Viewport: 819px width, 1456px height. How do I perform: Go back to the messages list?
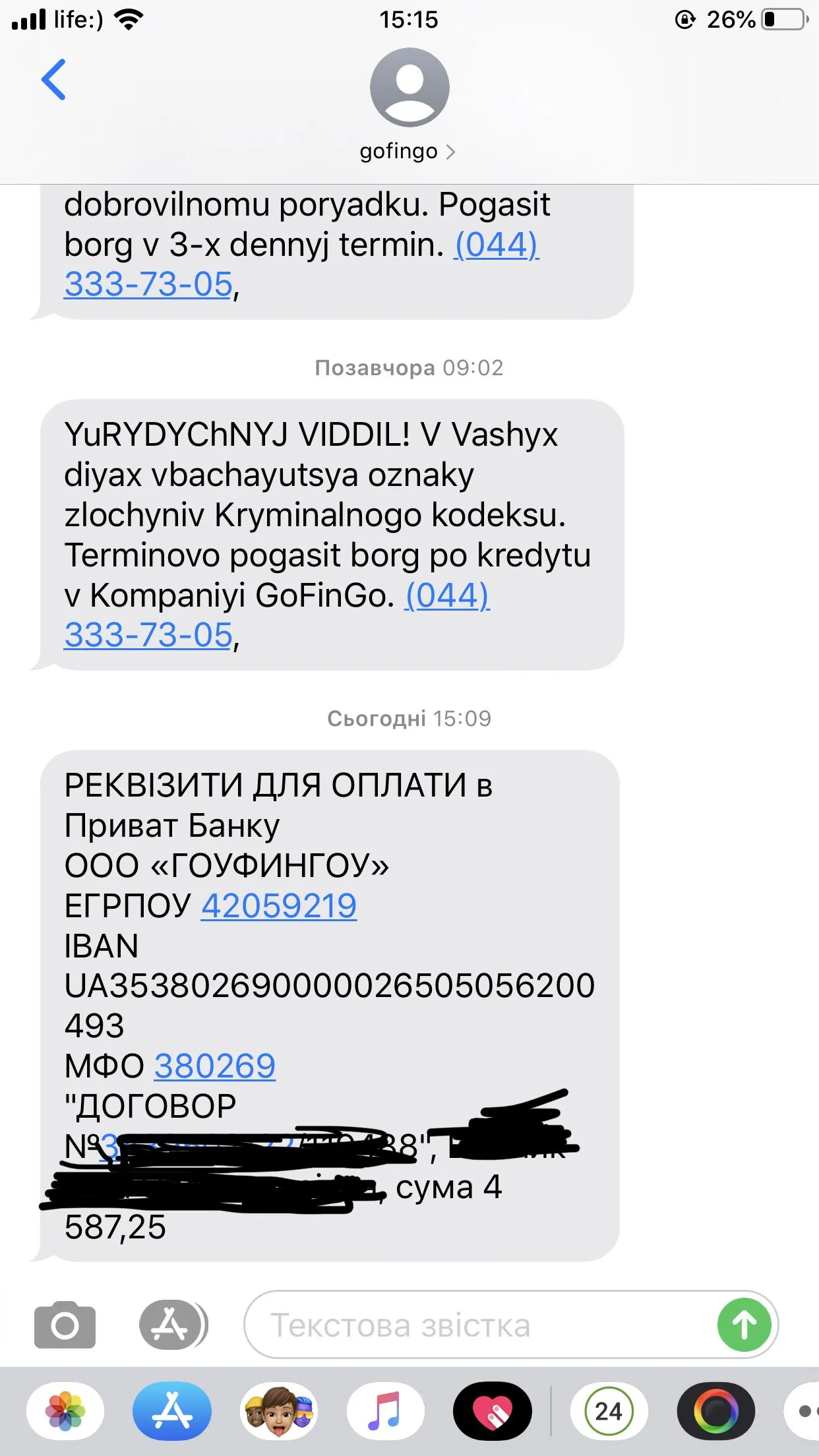(54, 80)
